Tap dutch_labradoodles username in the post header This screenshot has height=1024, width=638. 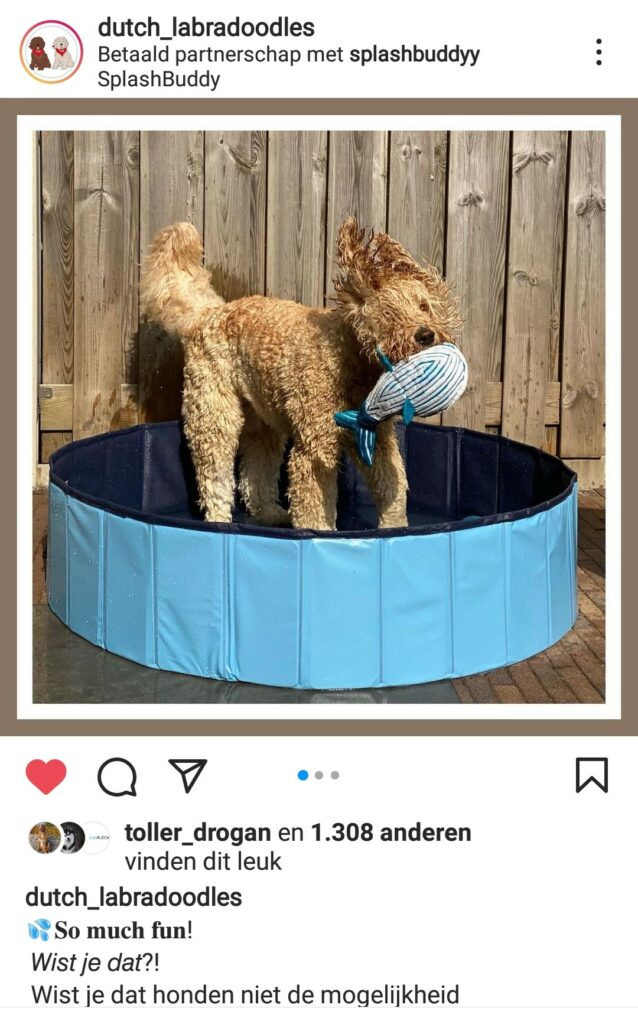[x=206, y=28]
